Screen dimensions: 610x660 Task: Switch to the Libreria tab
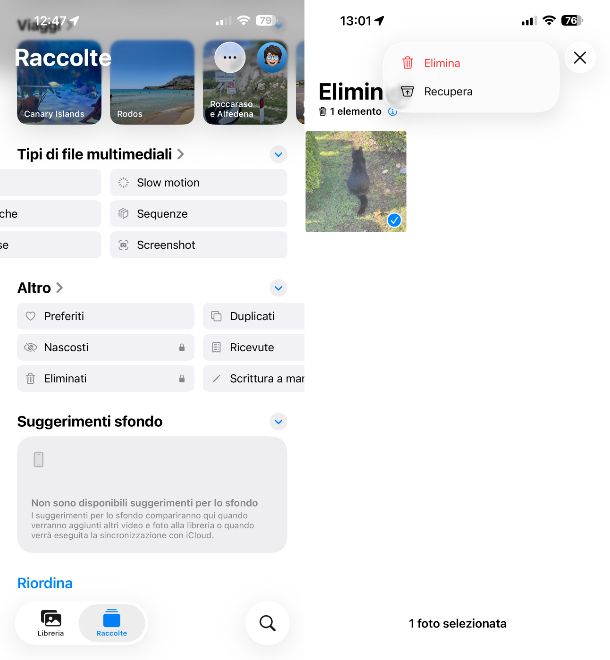(51, 623)
